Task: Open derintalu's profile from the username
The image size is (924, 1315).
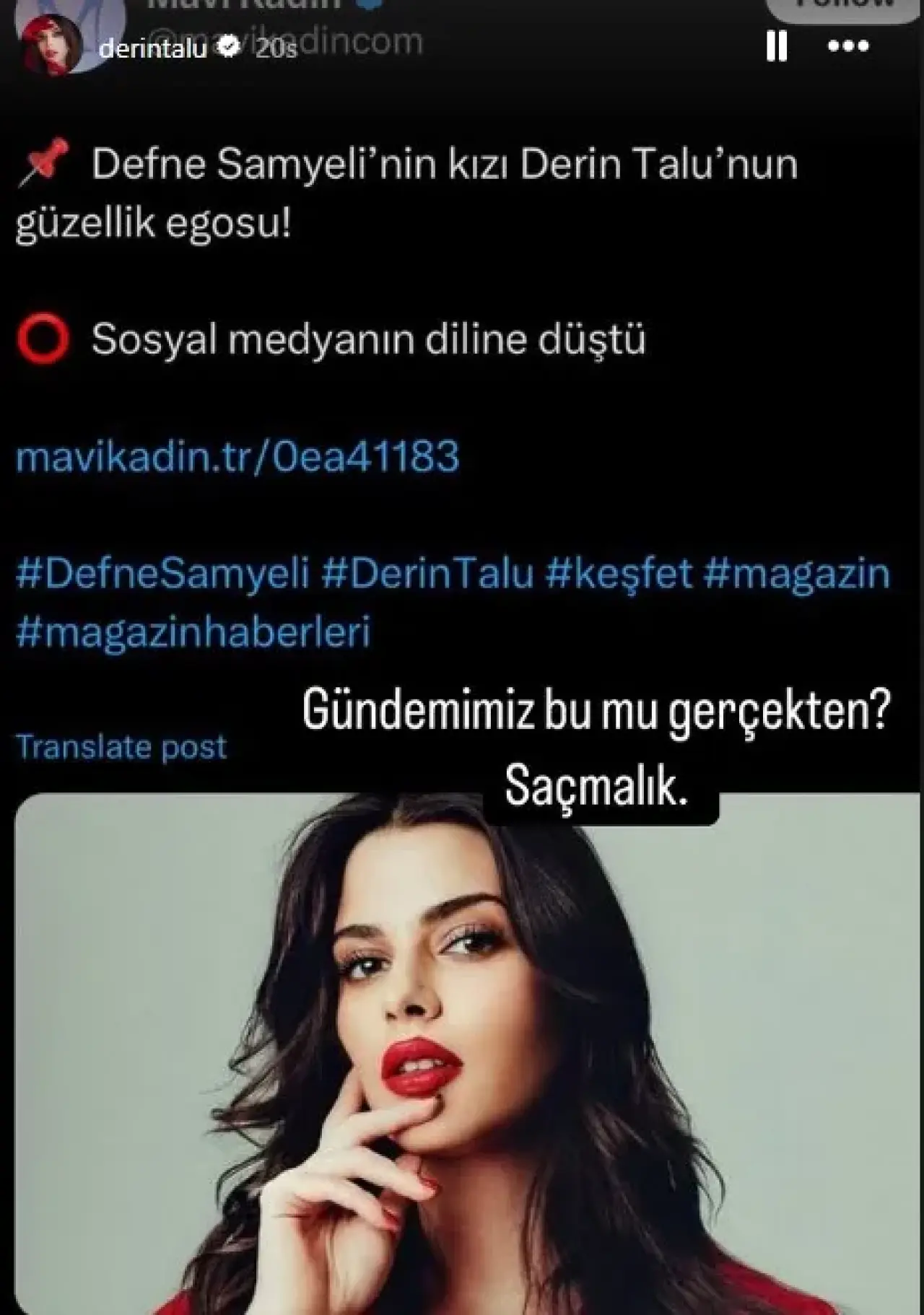Action: (152, 48)
